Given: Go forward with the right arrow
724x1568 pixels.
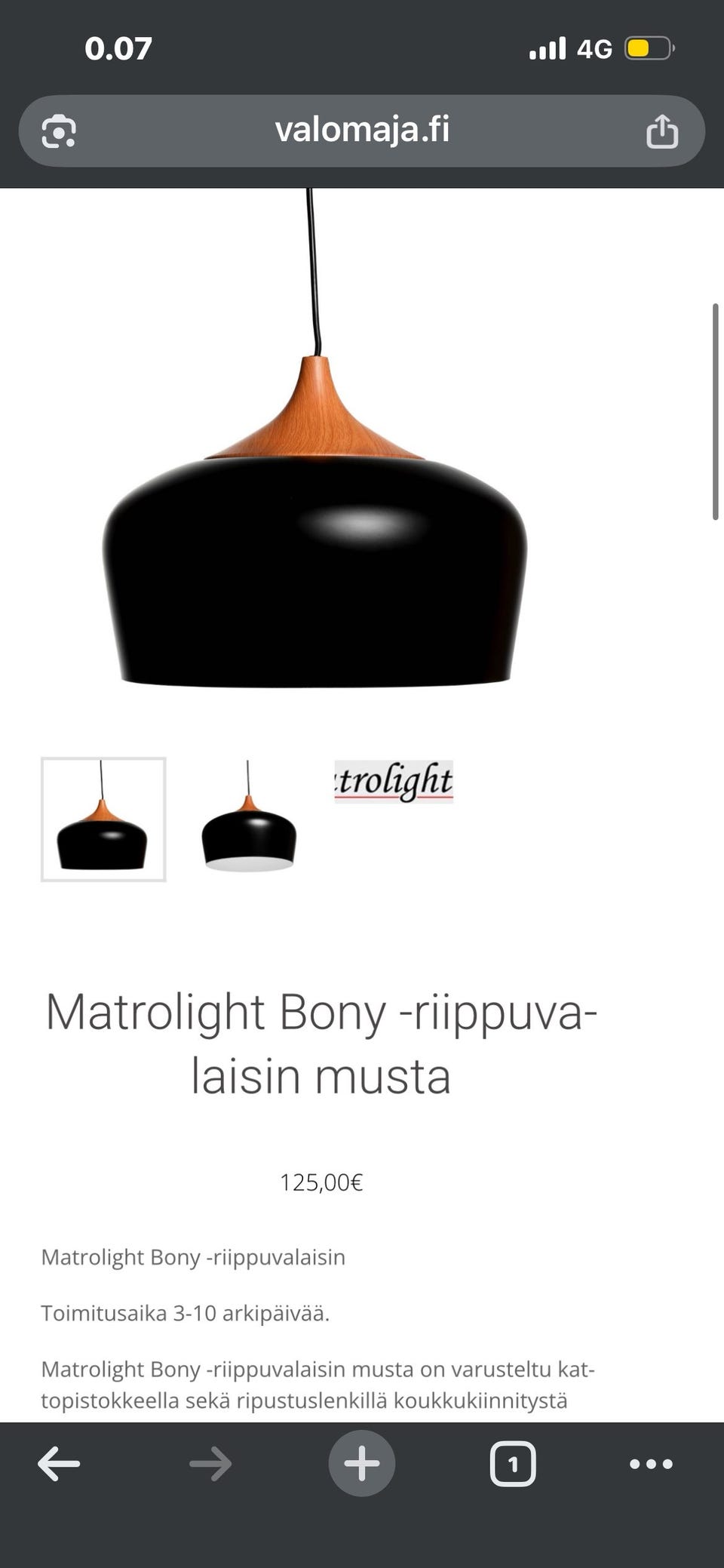Looking at the screenshot, I should pyautogui.click(x=210, y=1464).
